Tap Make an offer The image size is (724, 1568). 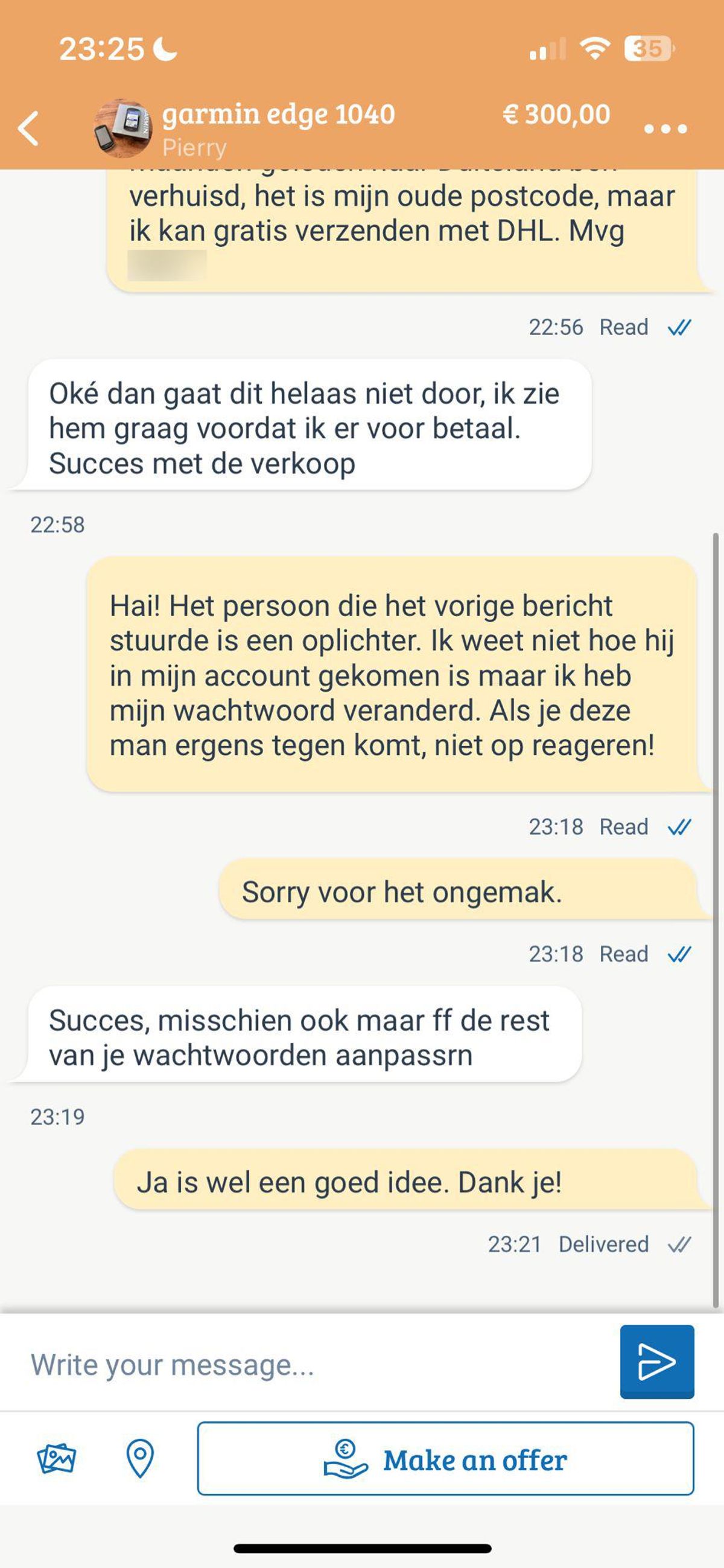pyautogui.click(x=445, y=1458)
